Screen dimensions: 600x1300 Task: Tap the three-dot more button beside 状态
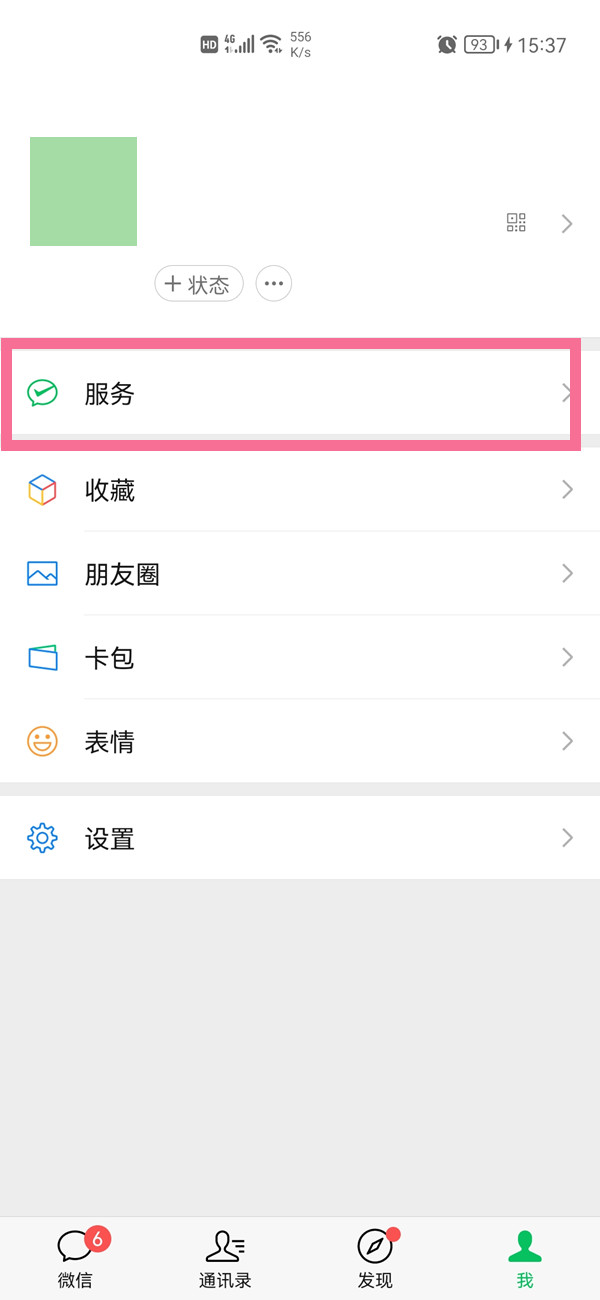pyautogui.click(x=274, y=284)
